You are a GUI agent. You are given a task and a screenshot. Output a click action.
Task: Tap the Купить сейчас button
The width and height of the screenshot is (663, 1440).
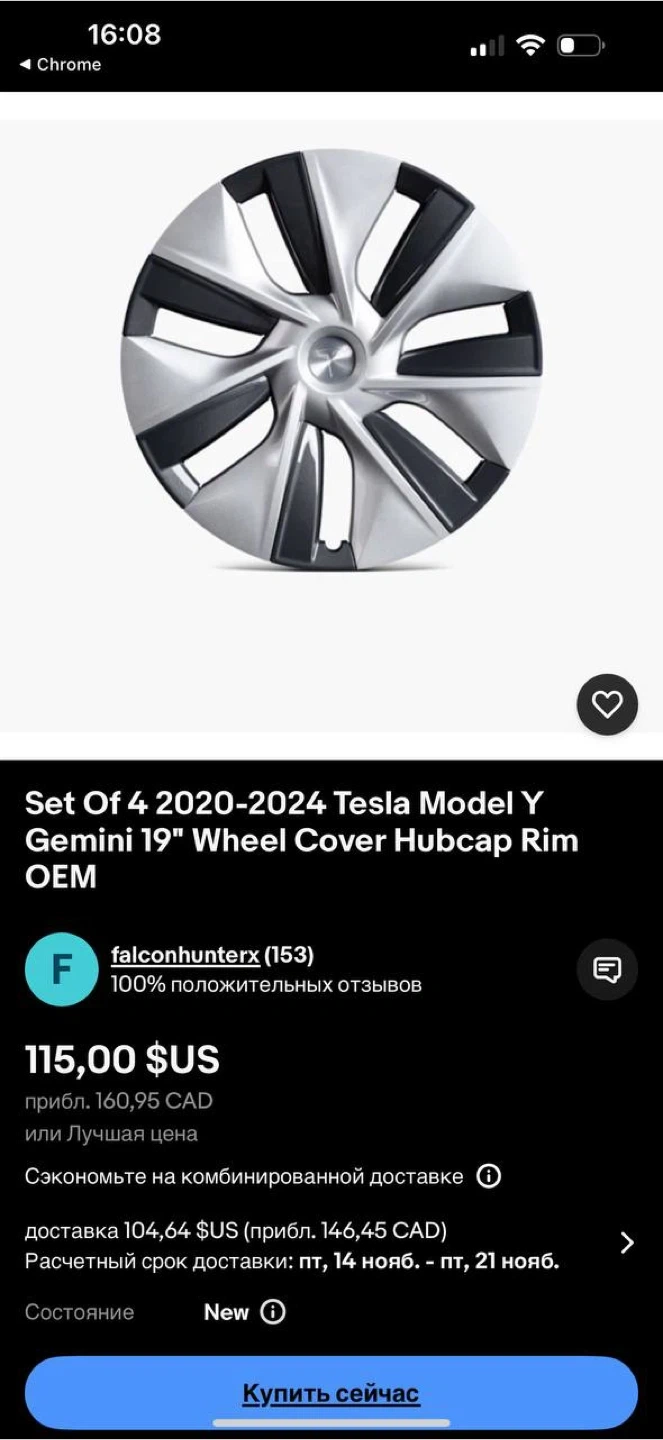[x=331, y=1393]
